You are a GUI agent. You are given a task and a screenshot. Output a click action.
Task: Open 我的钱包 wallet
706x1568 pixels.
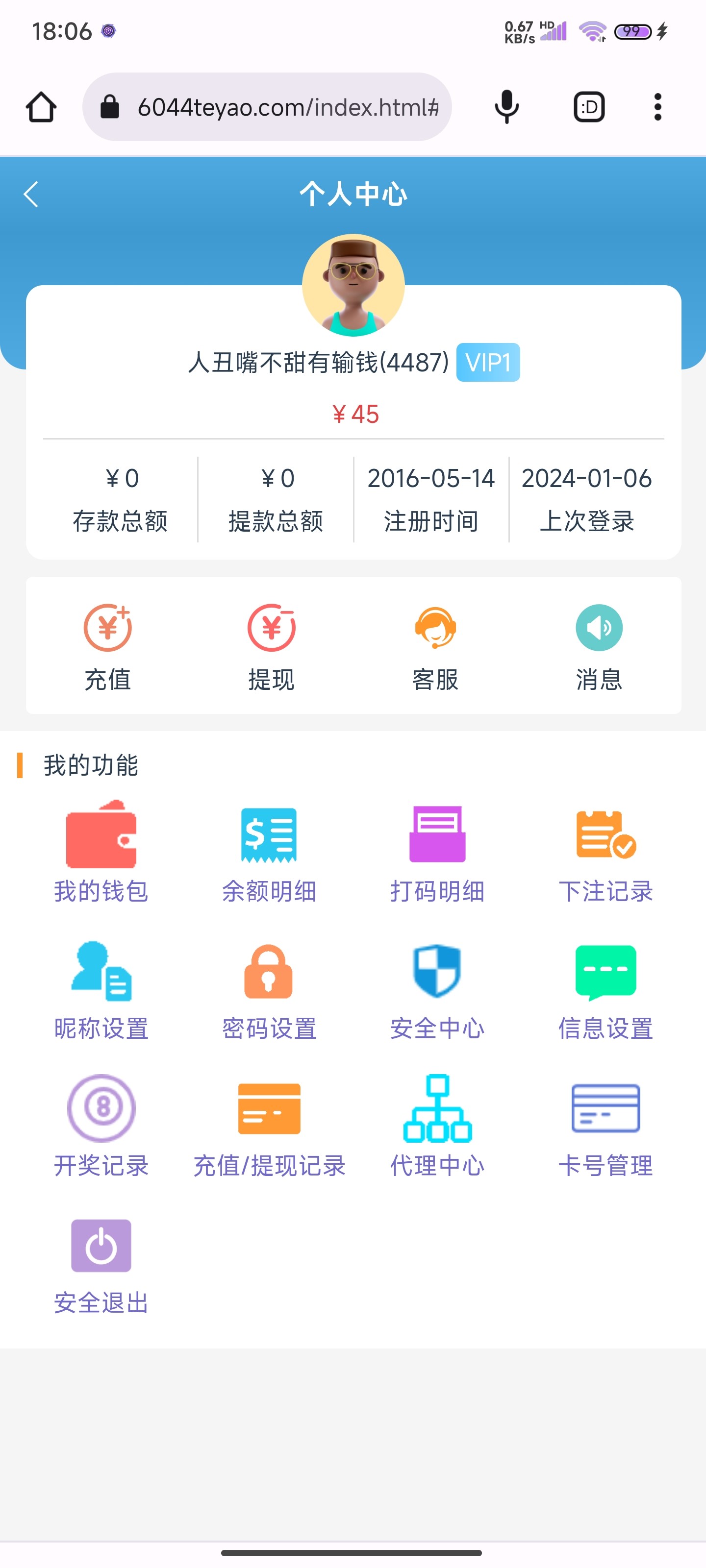click(x=101, y=851)
